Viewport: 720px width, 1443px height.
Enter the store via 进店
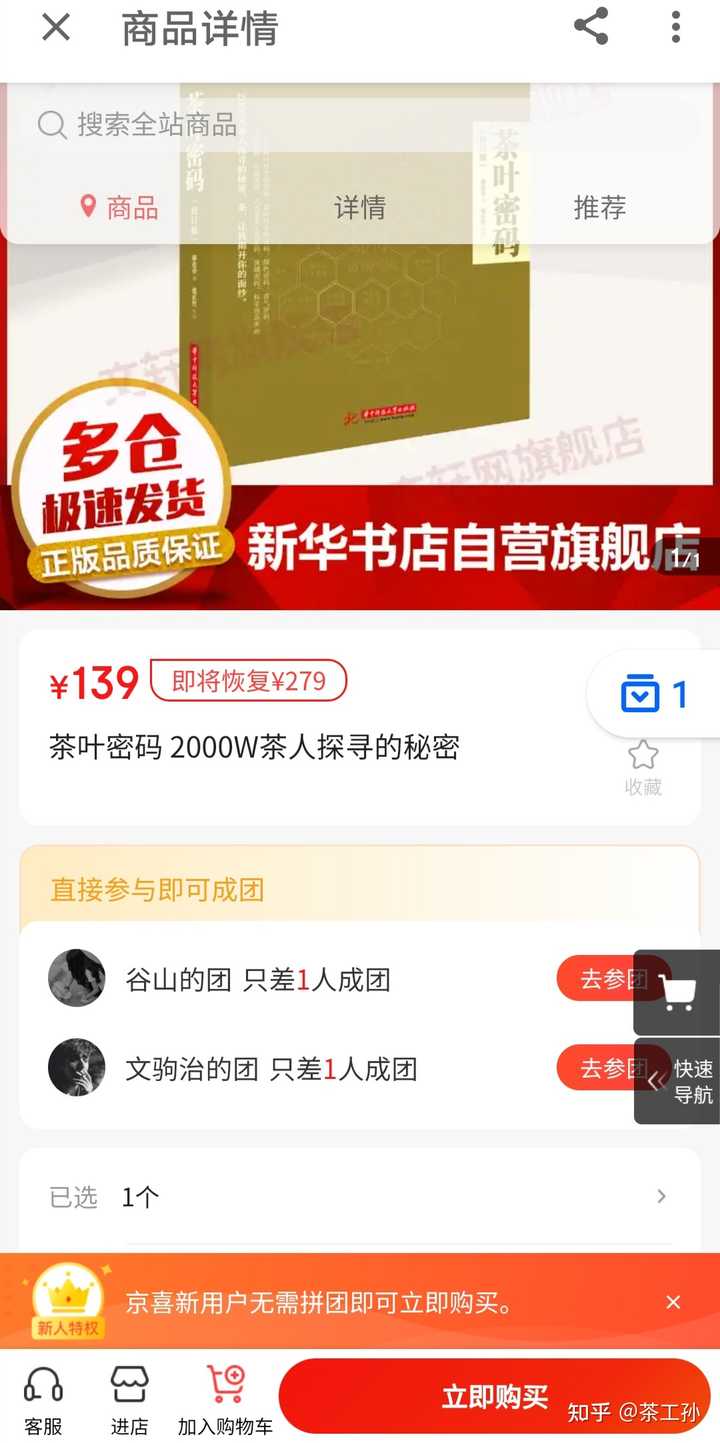[129, 1400]
